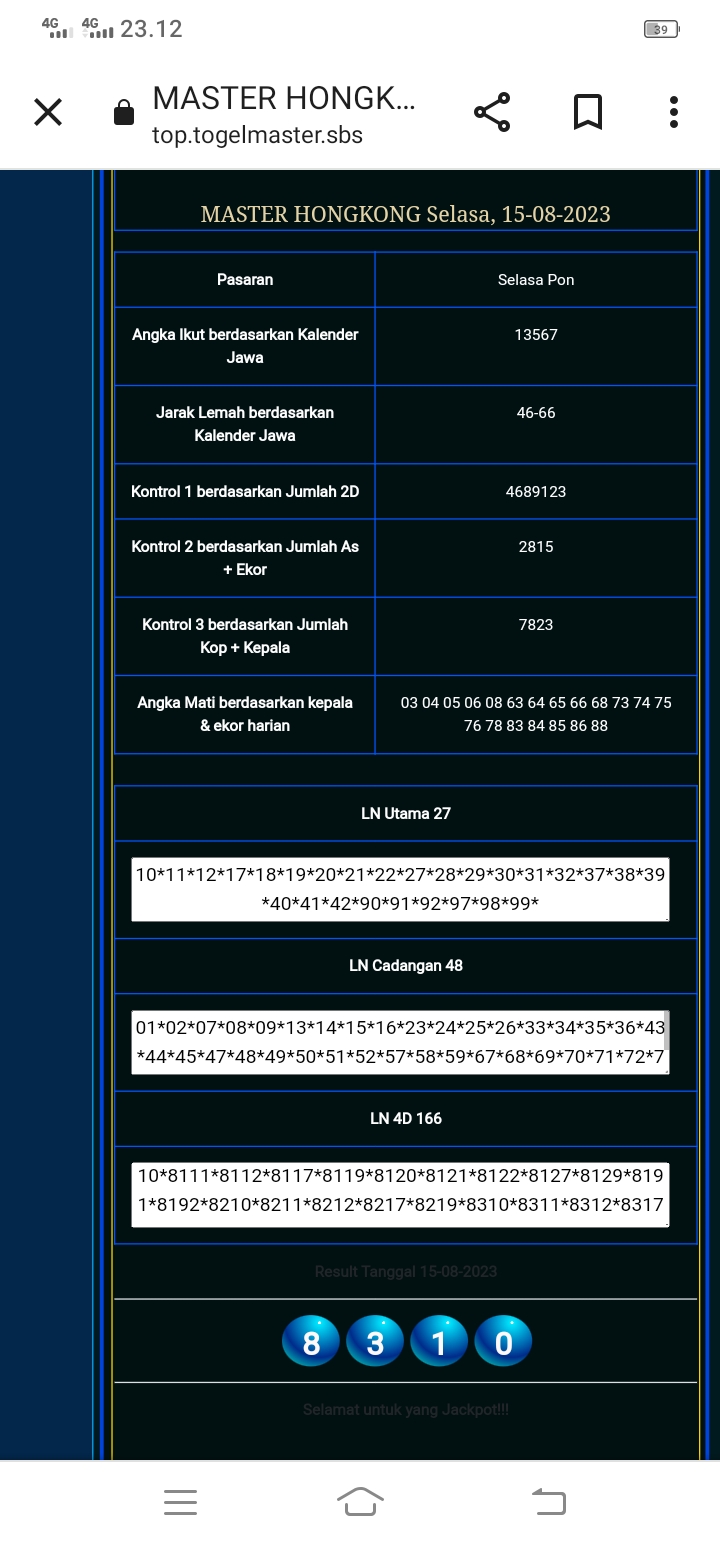Open recent apps from navigation bar
Screen dimensions: 720x1544
click(x=180, y=1501)
